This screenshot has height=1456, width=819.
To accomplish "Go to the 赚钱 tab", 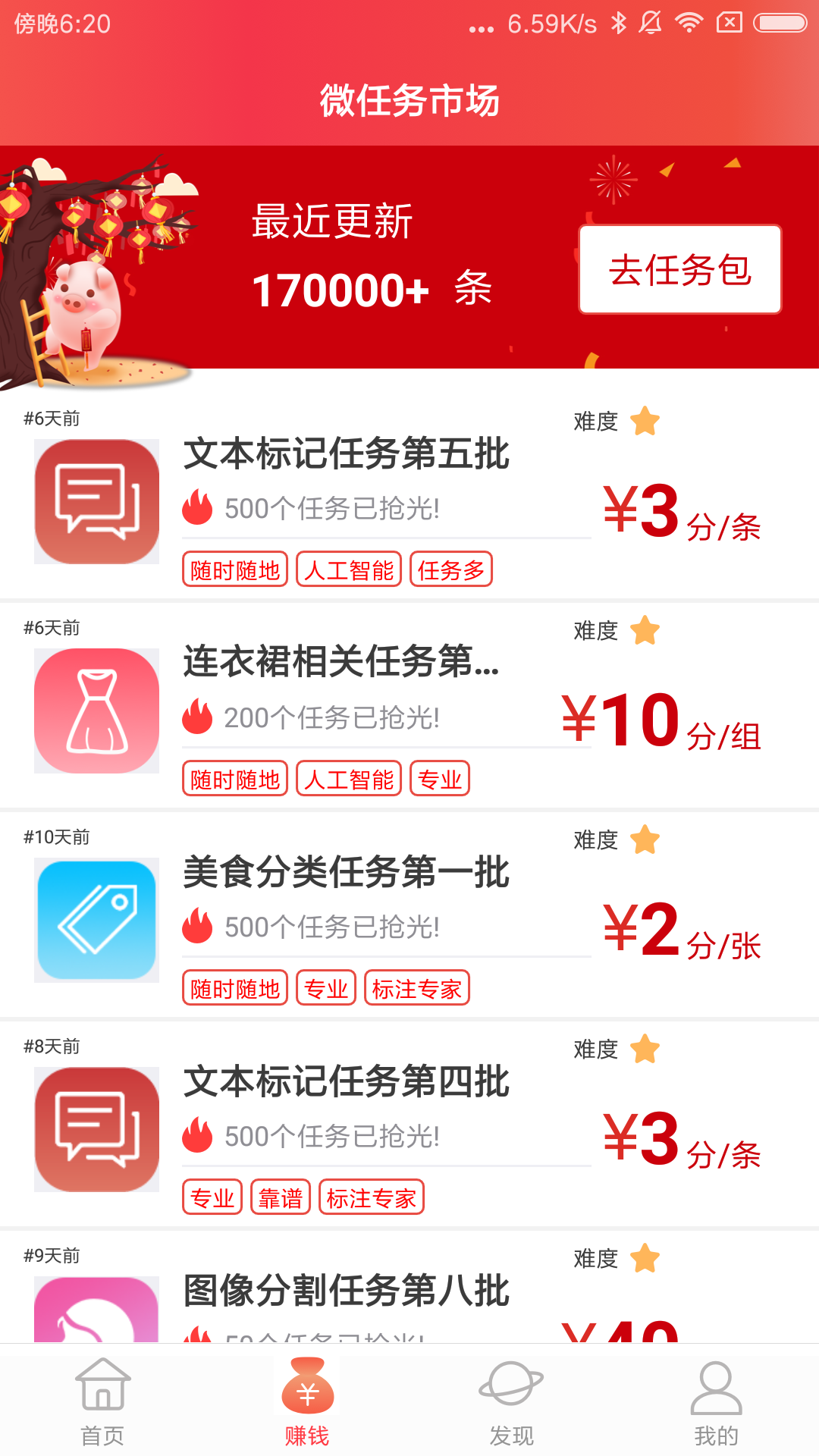I will tap(307, 1401).
